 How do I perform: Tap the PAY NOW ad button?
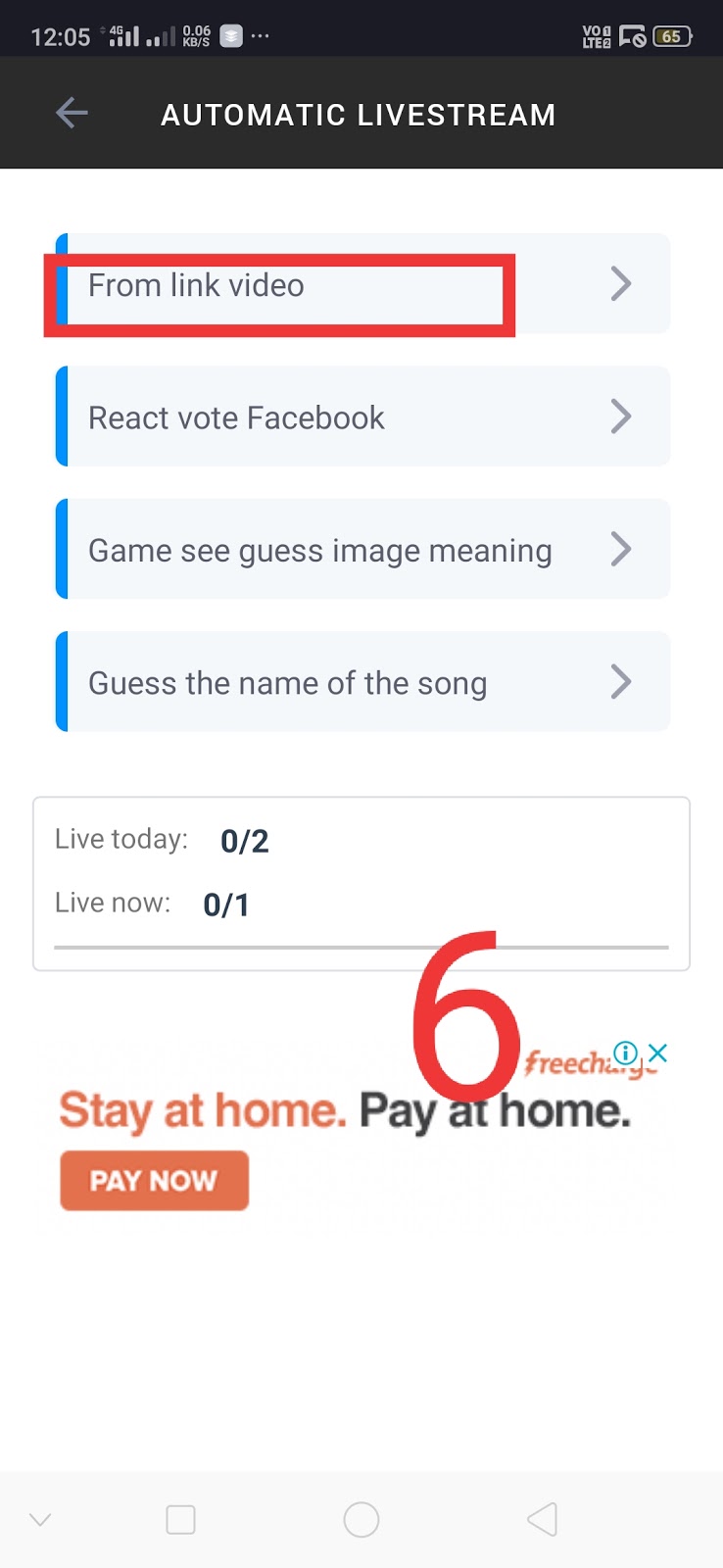pos(154,1180)
